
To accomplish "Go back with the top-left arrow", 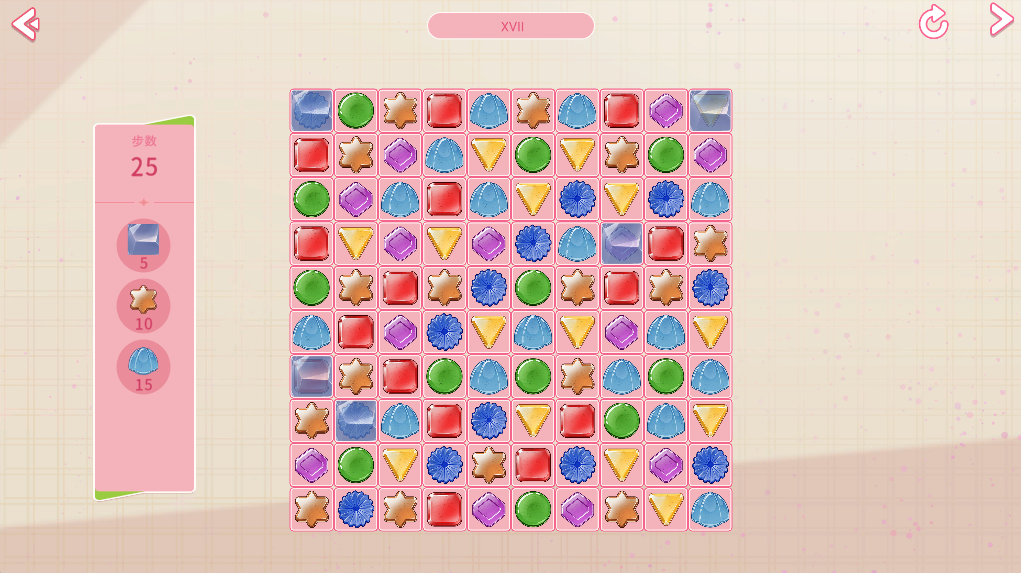I will pos(24,23).
